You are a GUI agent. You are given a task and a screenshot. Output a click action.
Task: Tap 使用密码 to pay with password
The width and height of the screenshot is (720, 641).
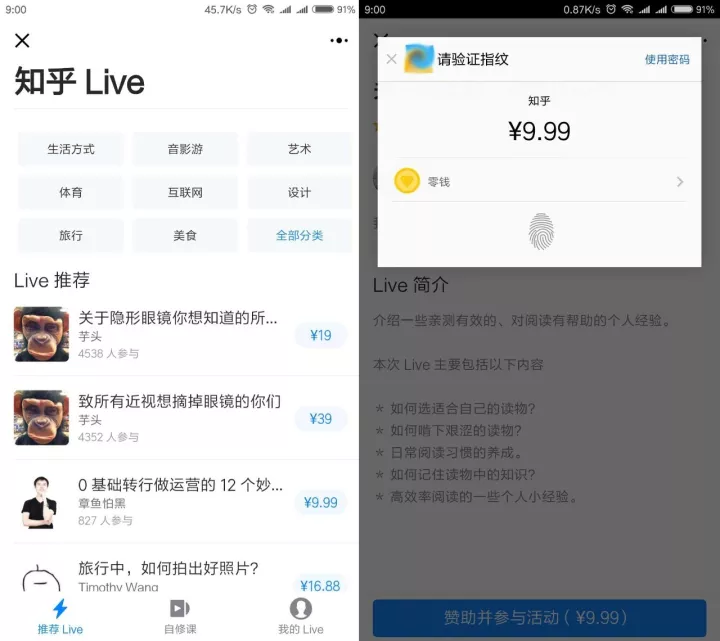coord(667,59)
